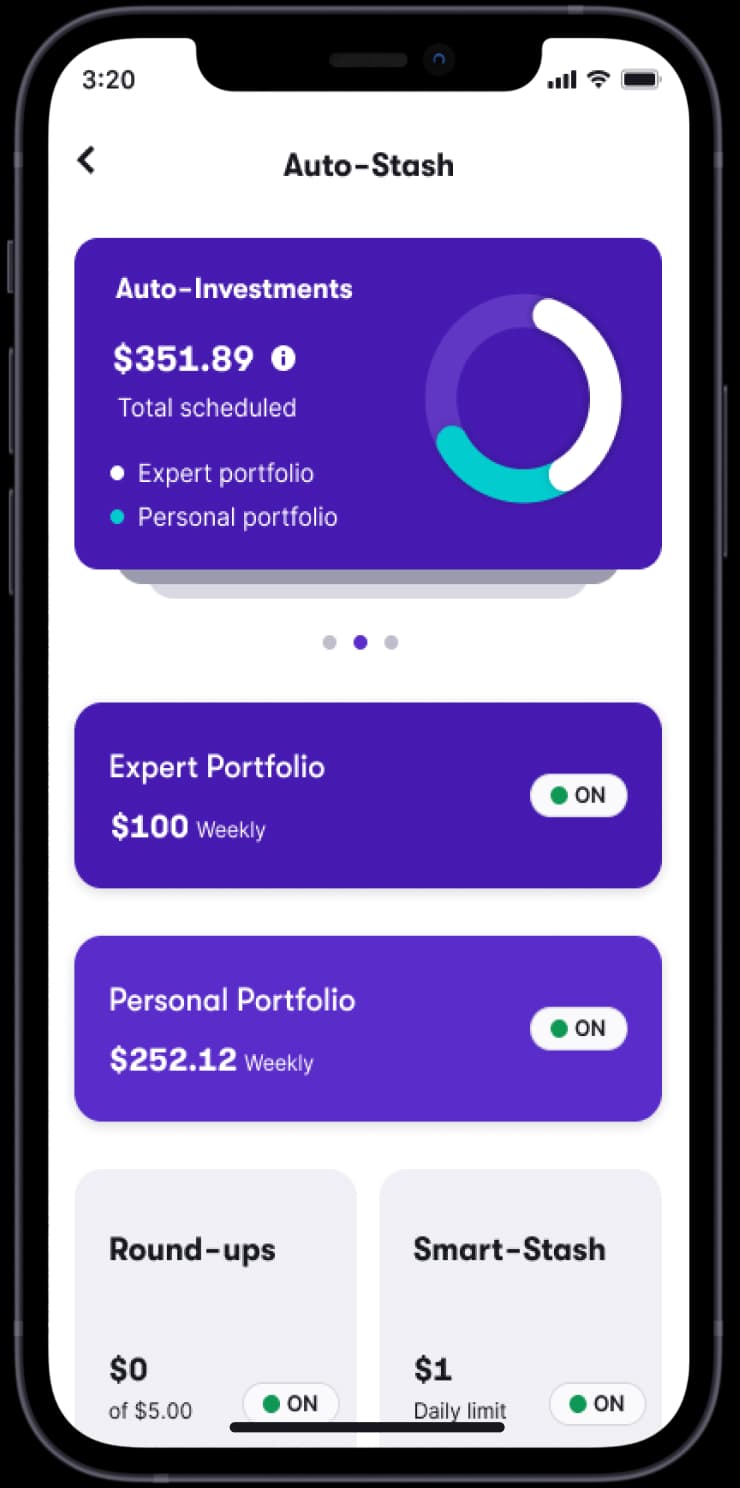The image size is (740, 1488).
Task: Turn off Personal Portfolio auto-invest
Action: point(578,1028)
